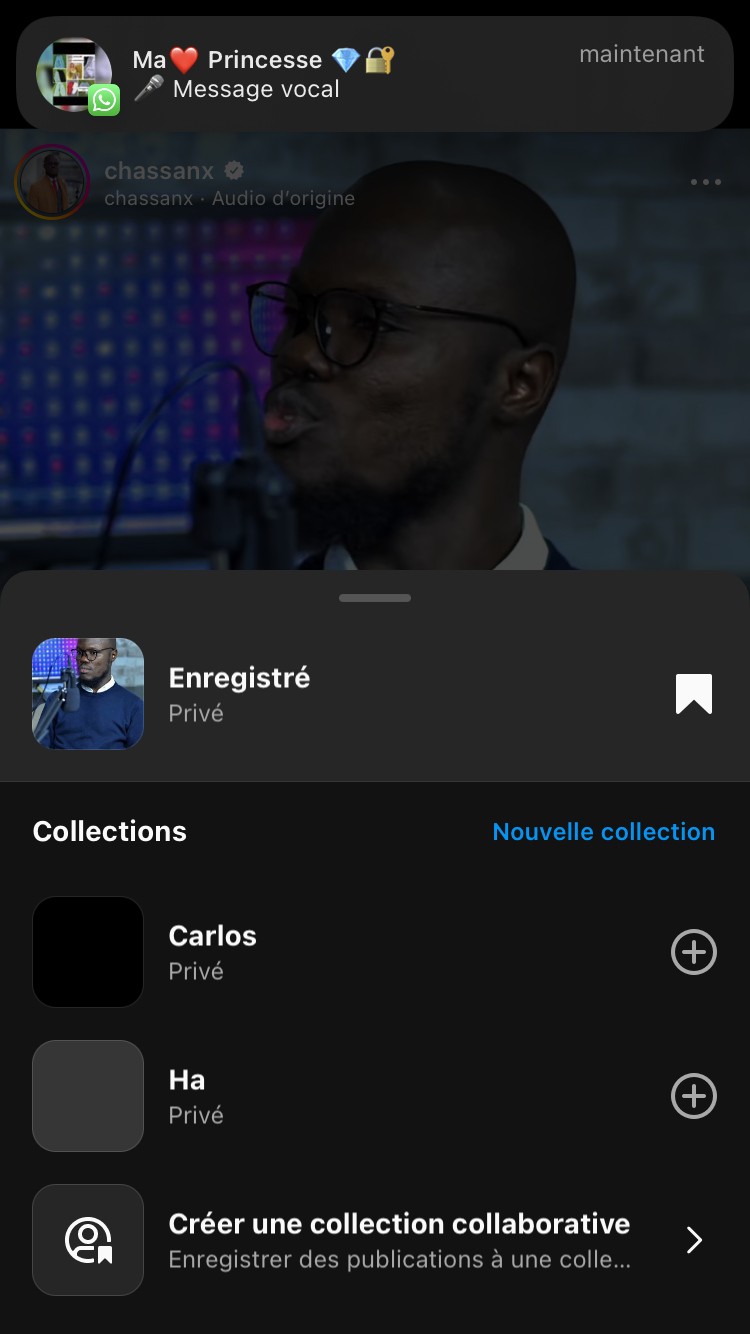Open the Enregistré thumbnail
The height and width of the screenshot is (1334, 750).
[x=88, y=694]
